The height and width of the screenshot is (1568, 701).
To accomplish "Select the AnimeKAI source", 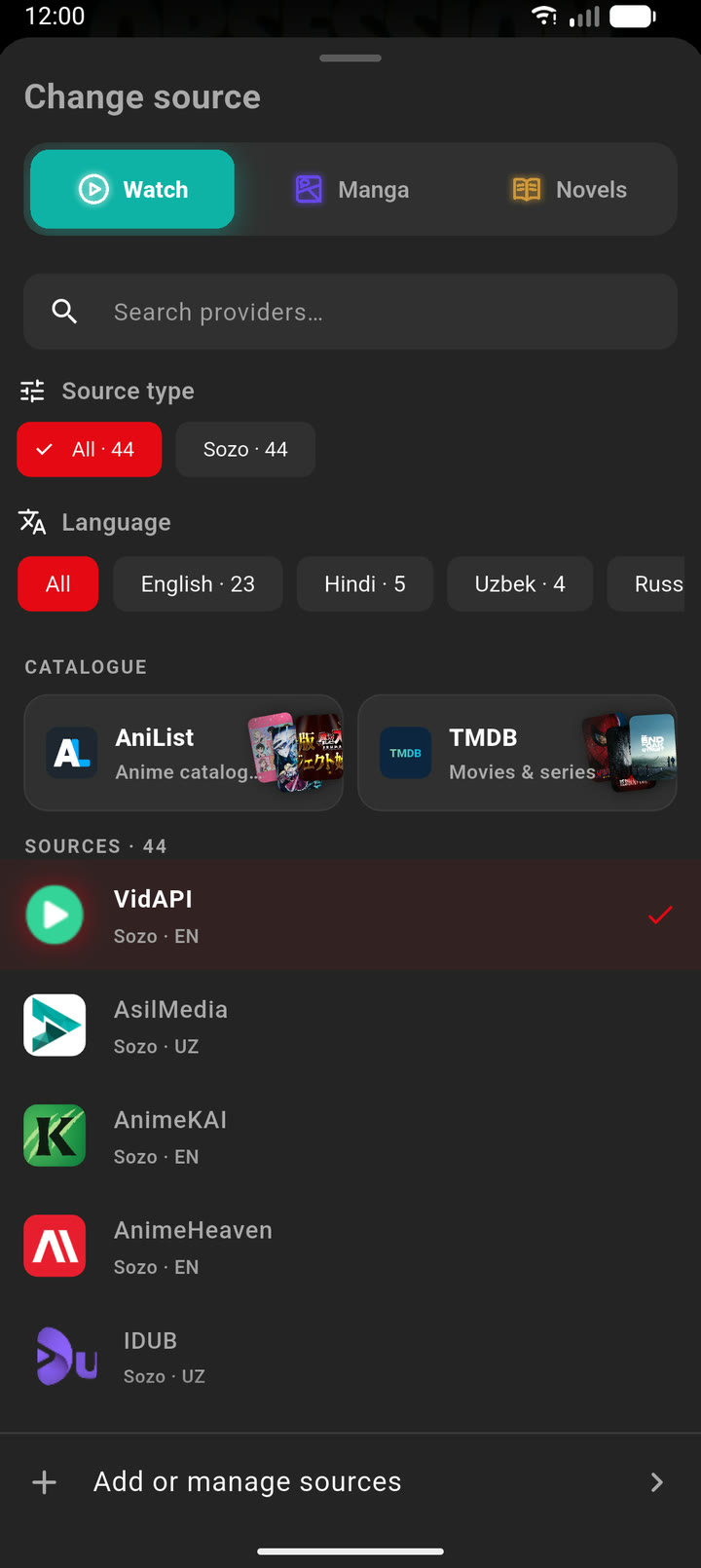I will pos(350,1136).
